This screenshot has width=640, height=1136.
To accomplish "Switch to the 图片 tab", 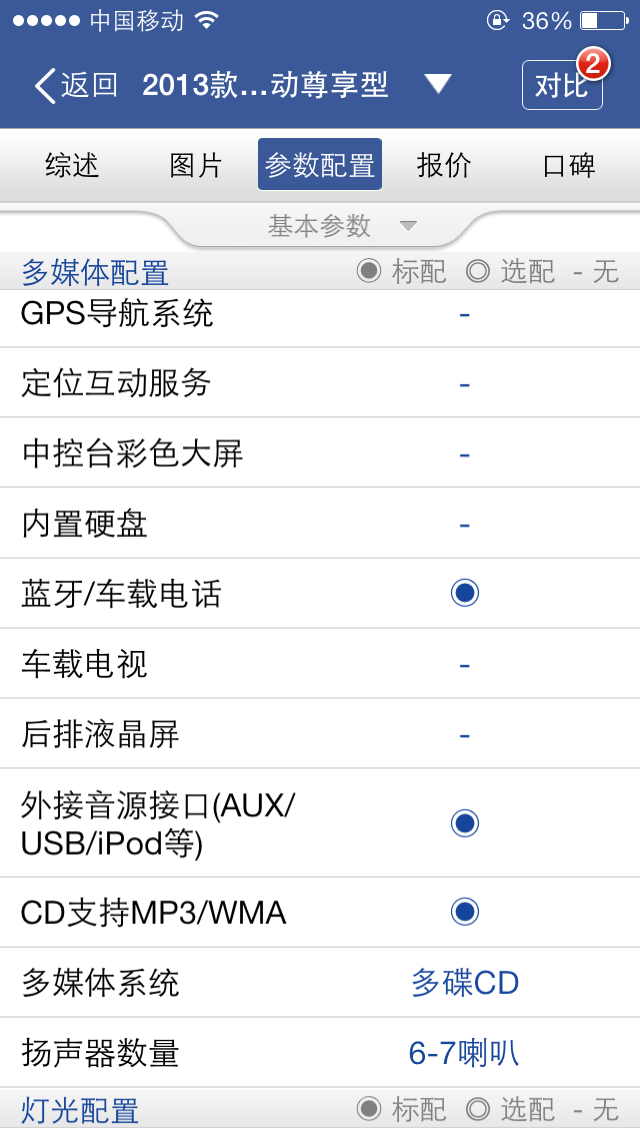I will [196, 165].
